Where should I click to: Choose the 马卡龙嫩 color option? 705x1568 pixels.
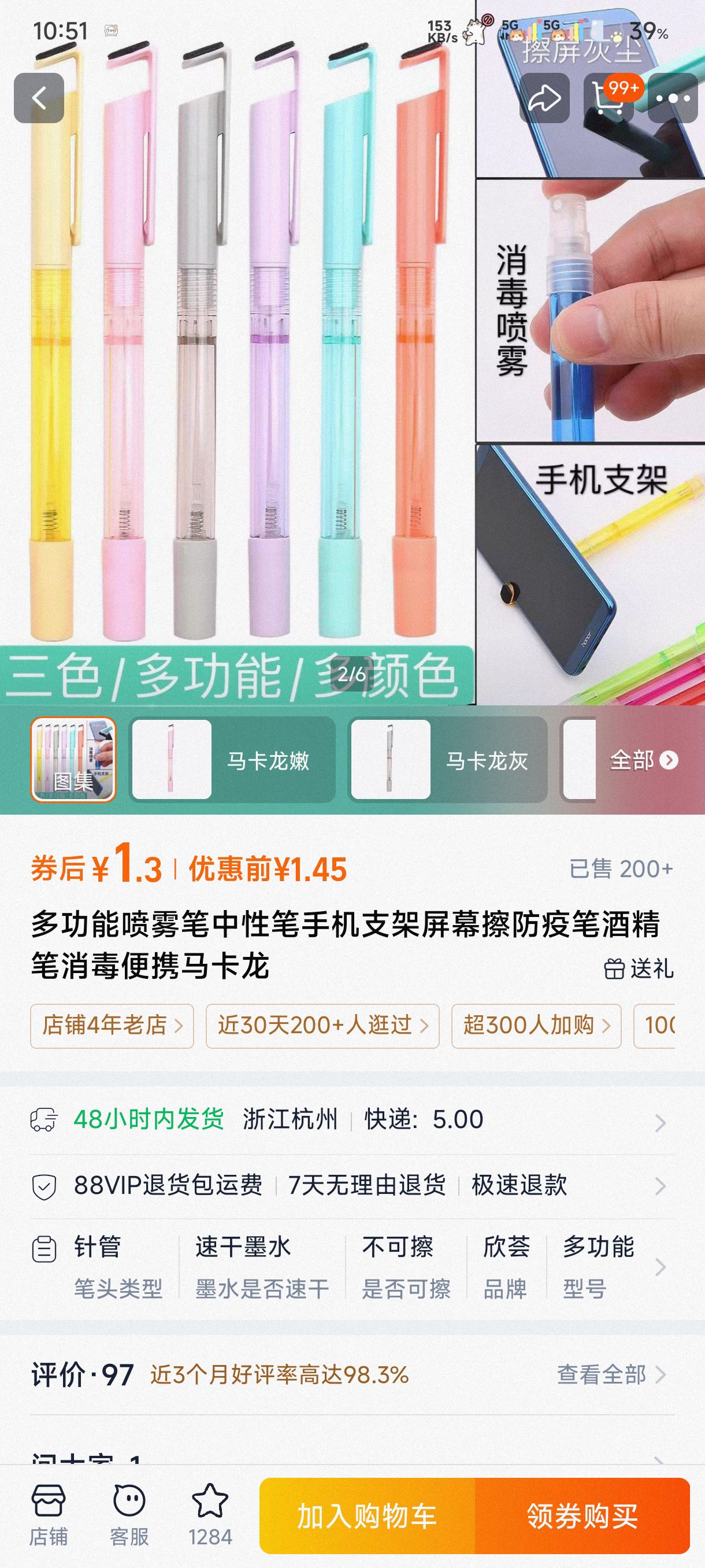click(x=232, y=759)
